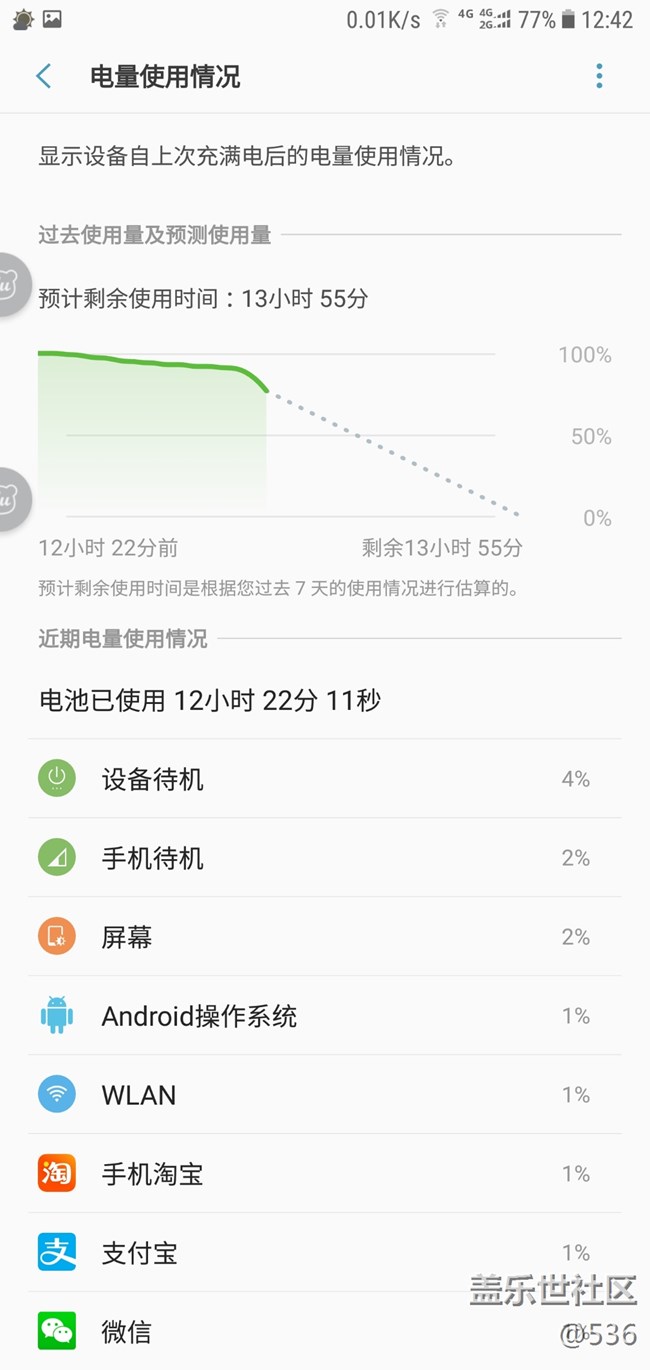This screenshot has height=1370, width=650.
Task: Open 设备待机 battery usage details
Action: (324, 779)
